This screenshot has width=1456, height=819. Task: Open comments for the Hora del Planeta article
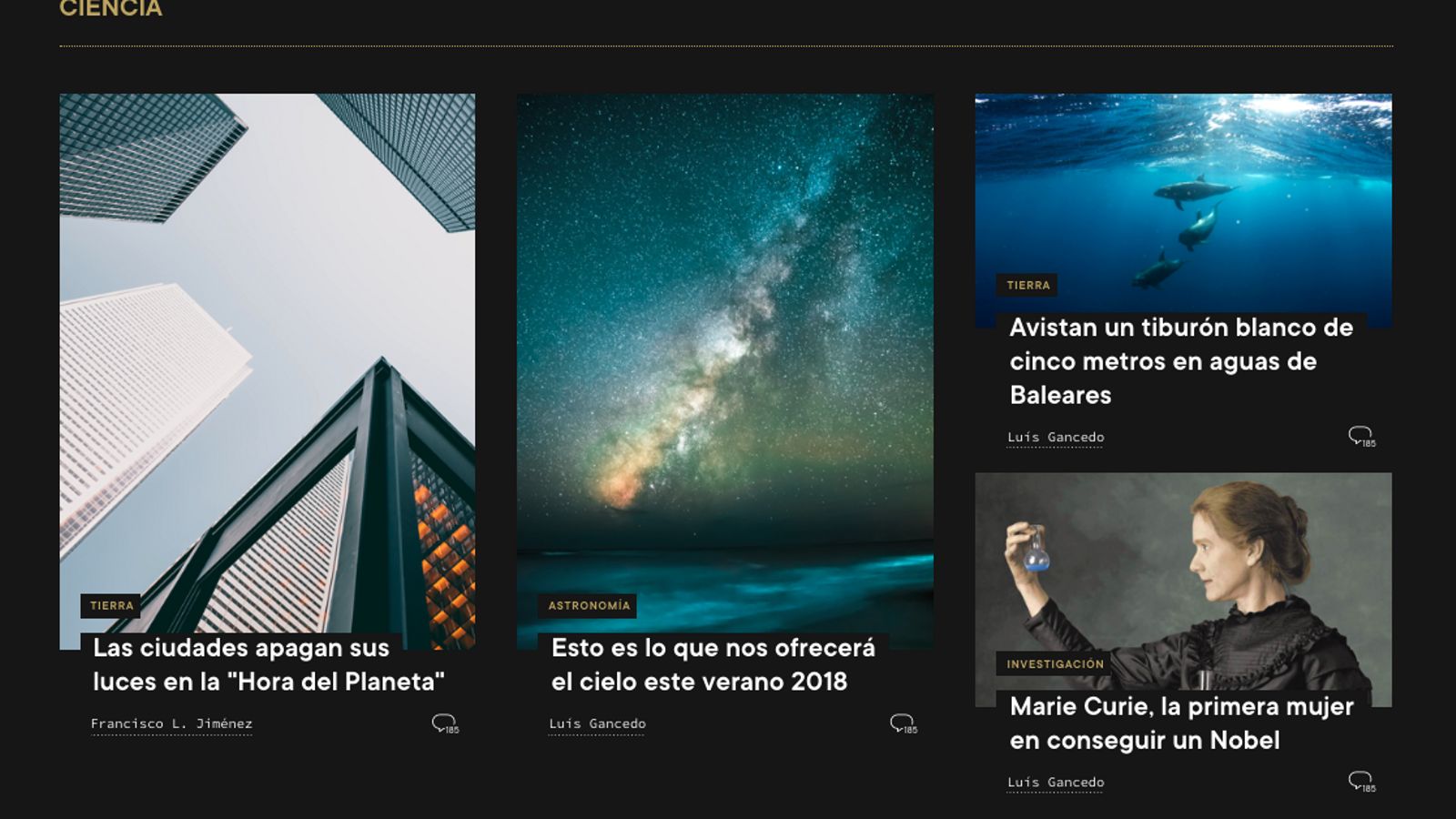click(x=444, y=723)
